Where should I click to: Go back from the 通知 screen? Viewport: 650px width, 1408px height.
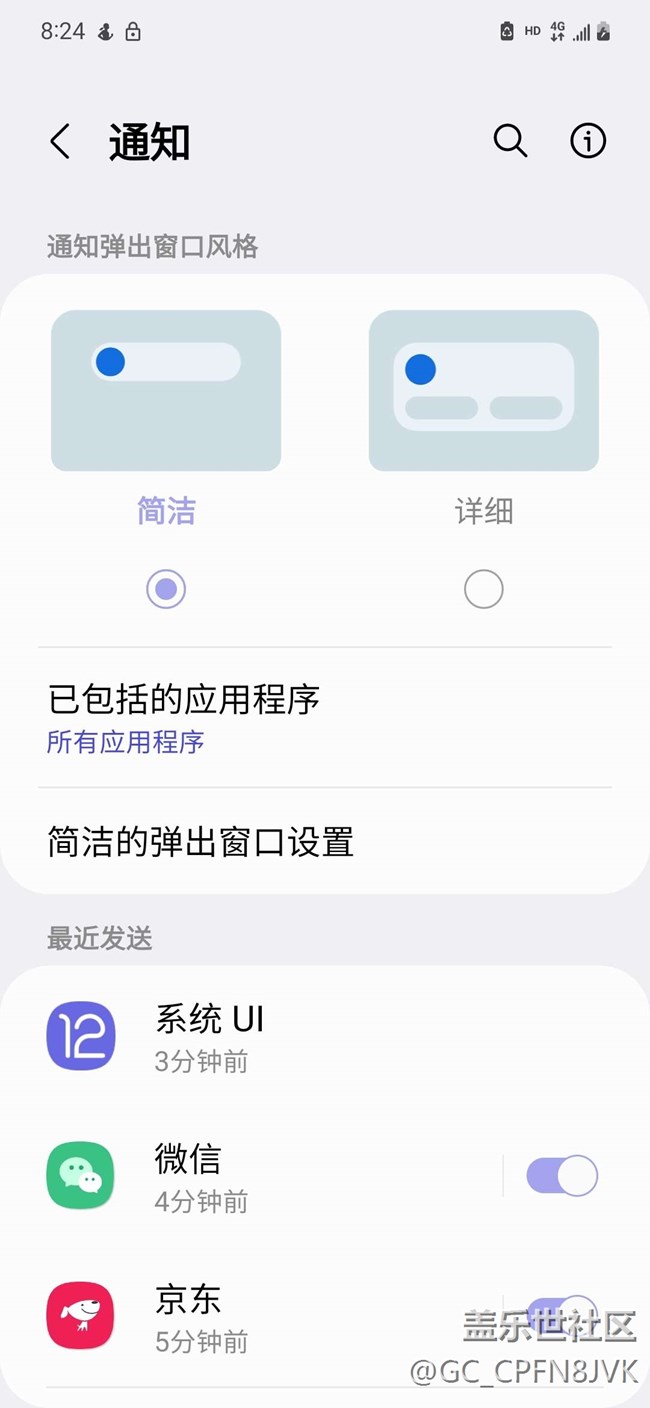60,142
